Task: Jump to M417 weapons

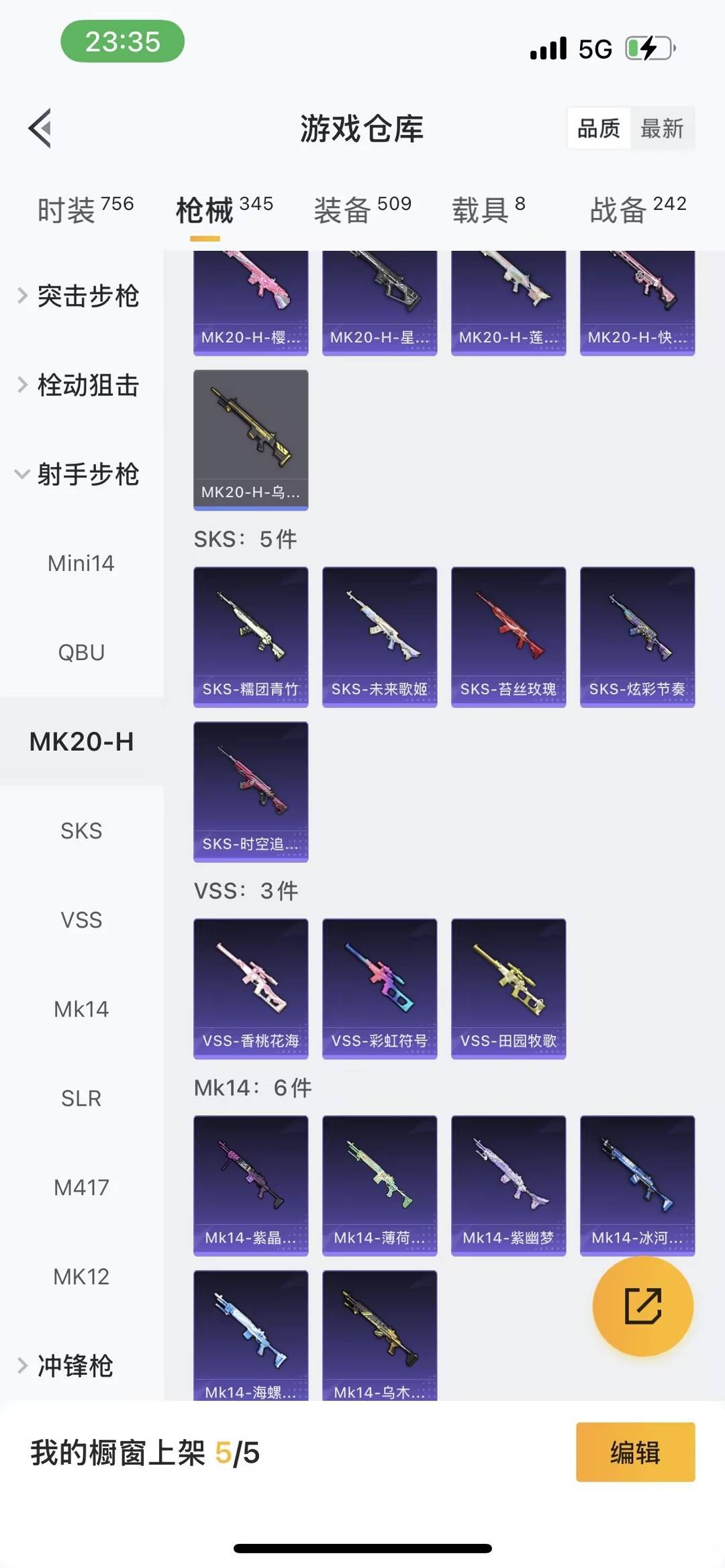Action: 81,1188
